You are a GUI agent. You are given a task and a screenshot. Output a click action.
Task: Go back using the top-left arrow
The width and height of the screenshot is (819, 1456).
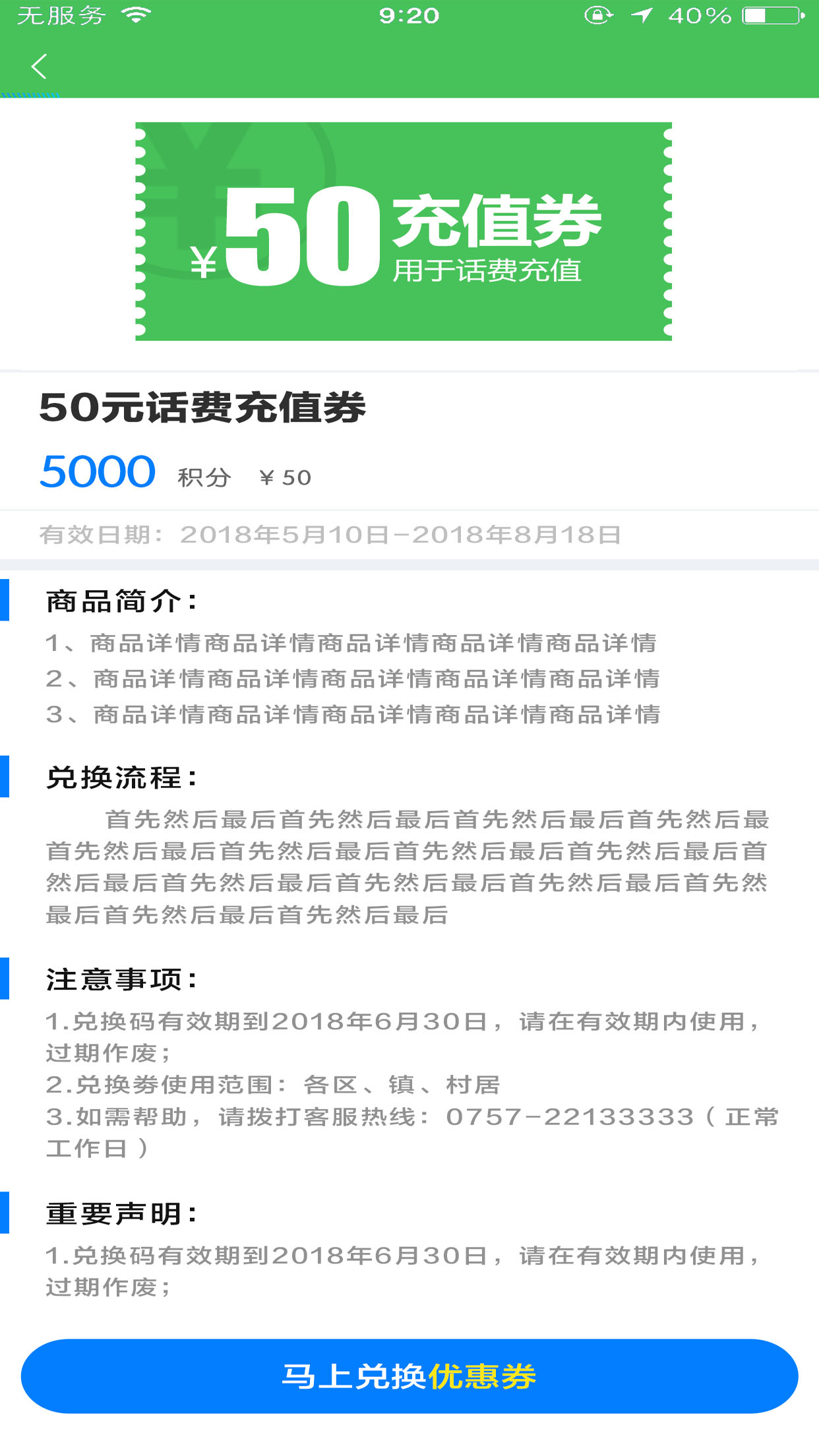(x=40, y=67)
